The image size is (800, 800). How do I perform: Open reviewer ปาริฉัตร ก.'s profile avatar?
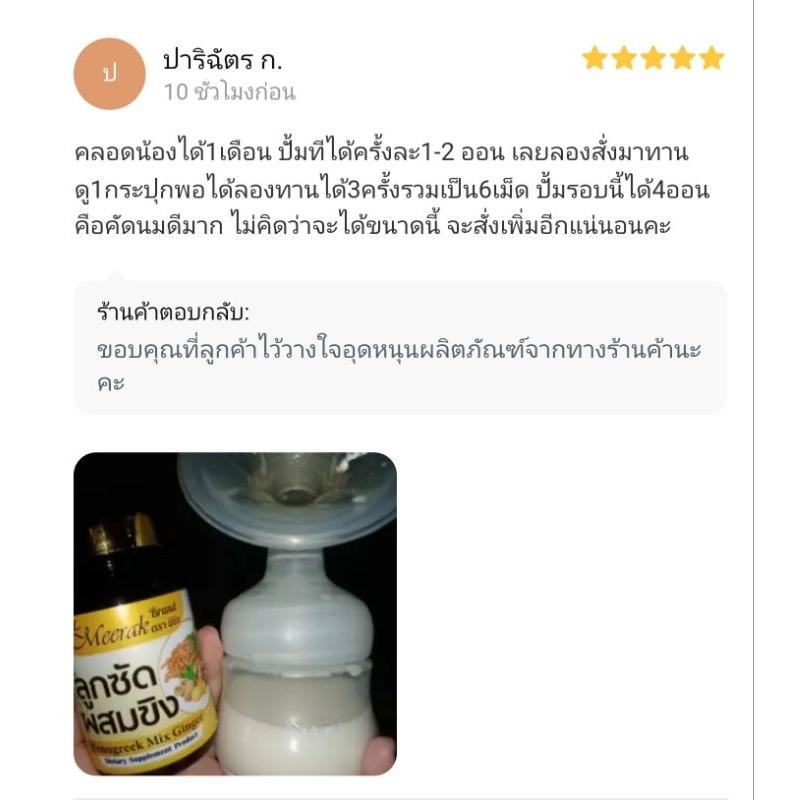pos(110,74)
